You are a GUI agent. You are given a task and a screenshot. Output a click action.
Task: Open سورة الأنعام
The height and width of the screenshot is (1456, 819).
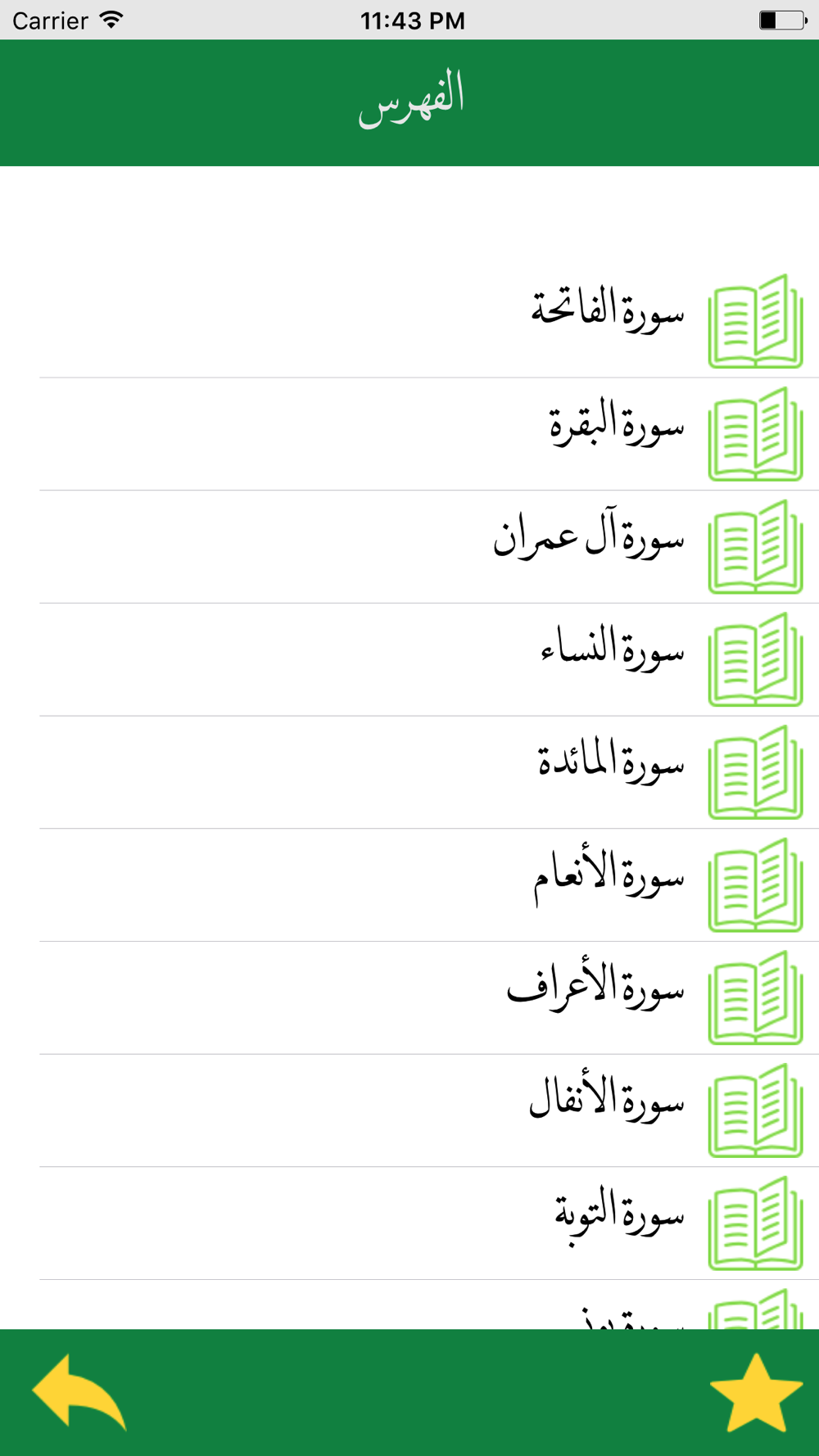tap(608, 877)
